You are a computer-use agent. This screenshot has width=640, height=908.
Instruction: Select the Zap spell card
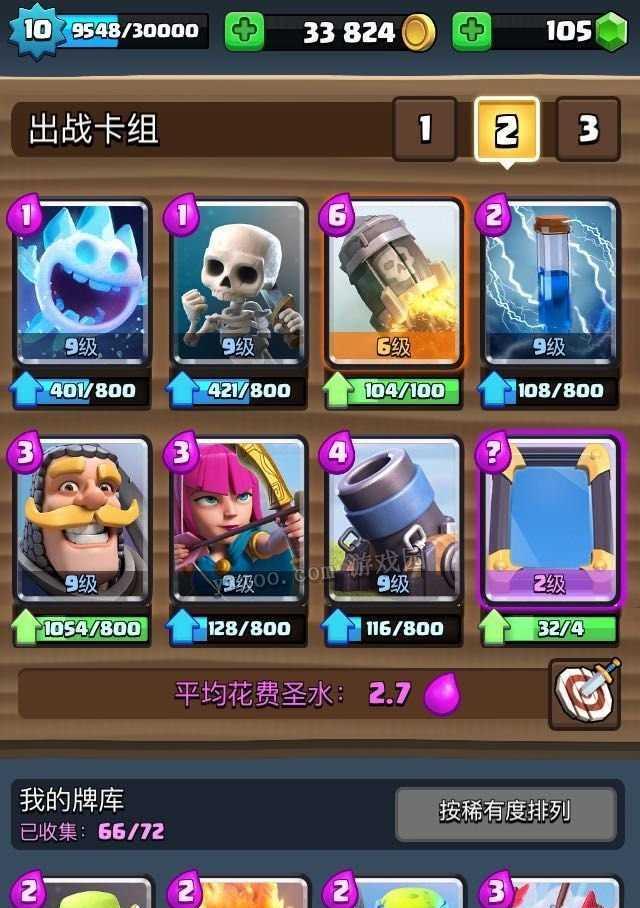tap(550, 285)
